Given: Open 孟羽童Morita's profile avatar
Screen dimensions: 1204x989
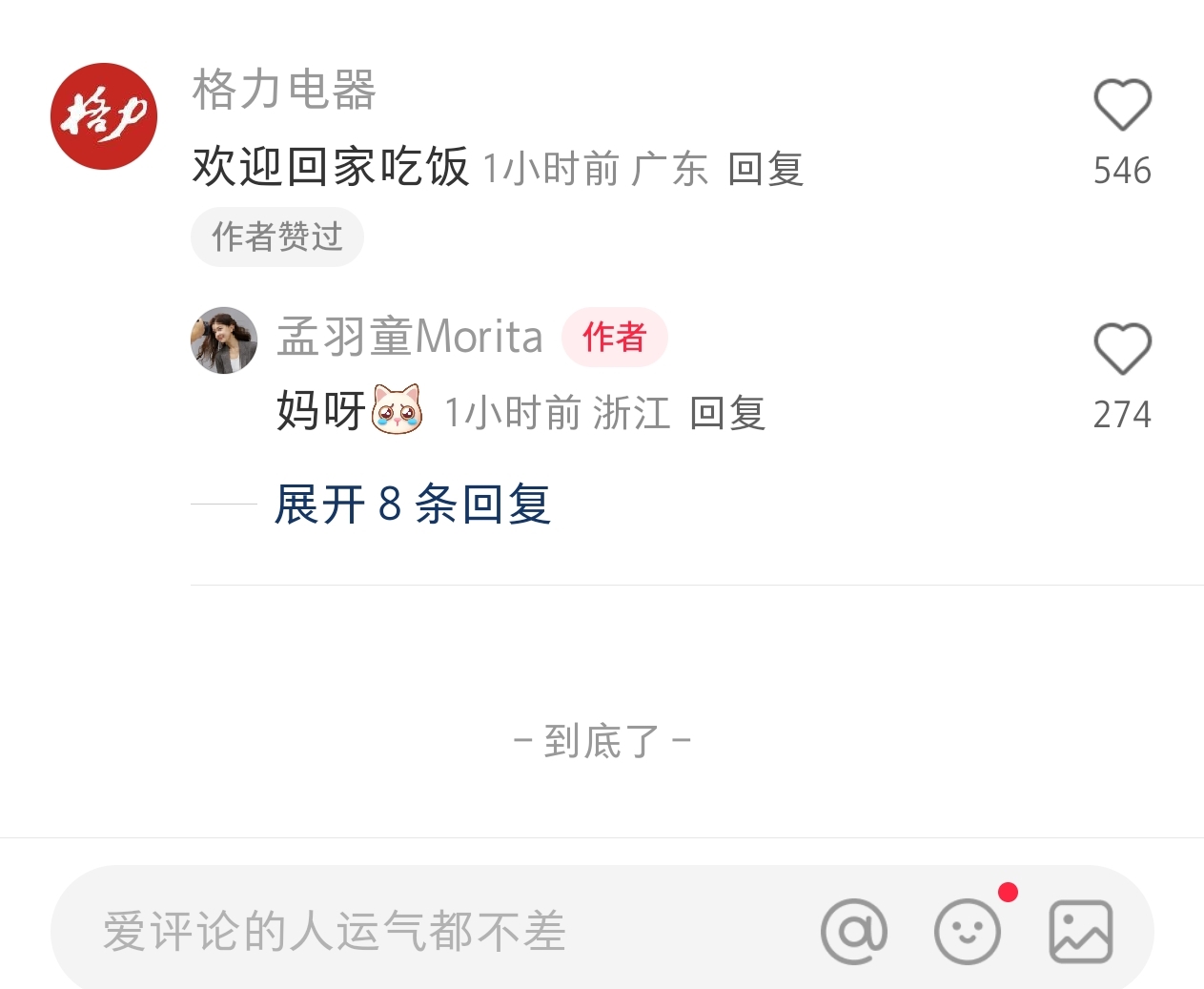Looking at the screenshot, I should coord(224,340).
